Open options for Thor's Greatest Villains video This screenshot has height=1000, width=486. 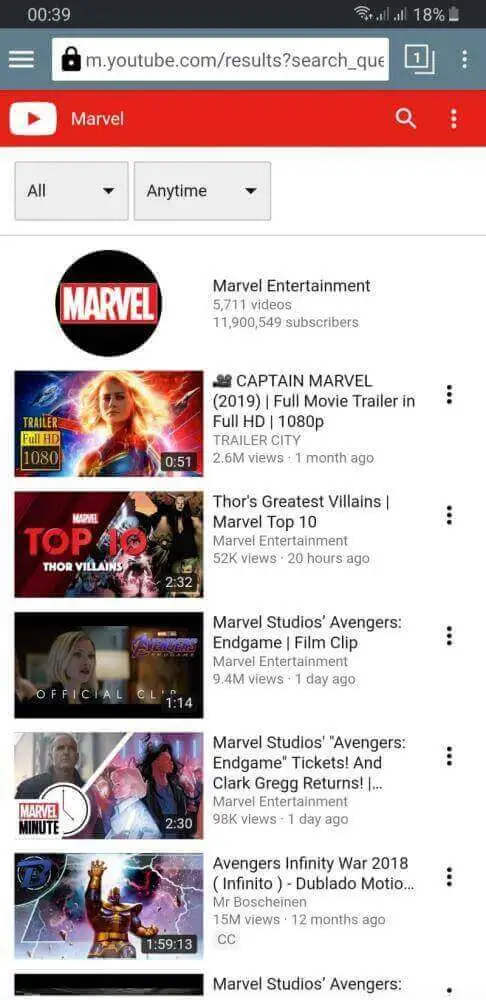[x=450, y=515]
